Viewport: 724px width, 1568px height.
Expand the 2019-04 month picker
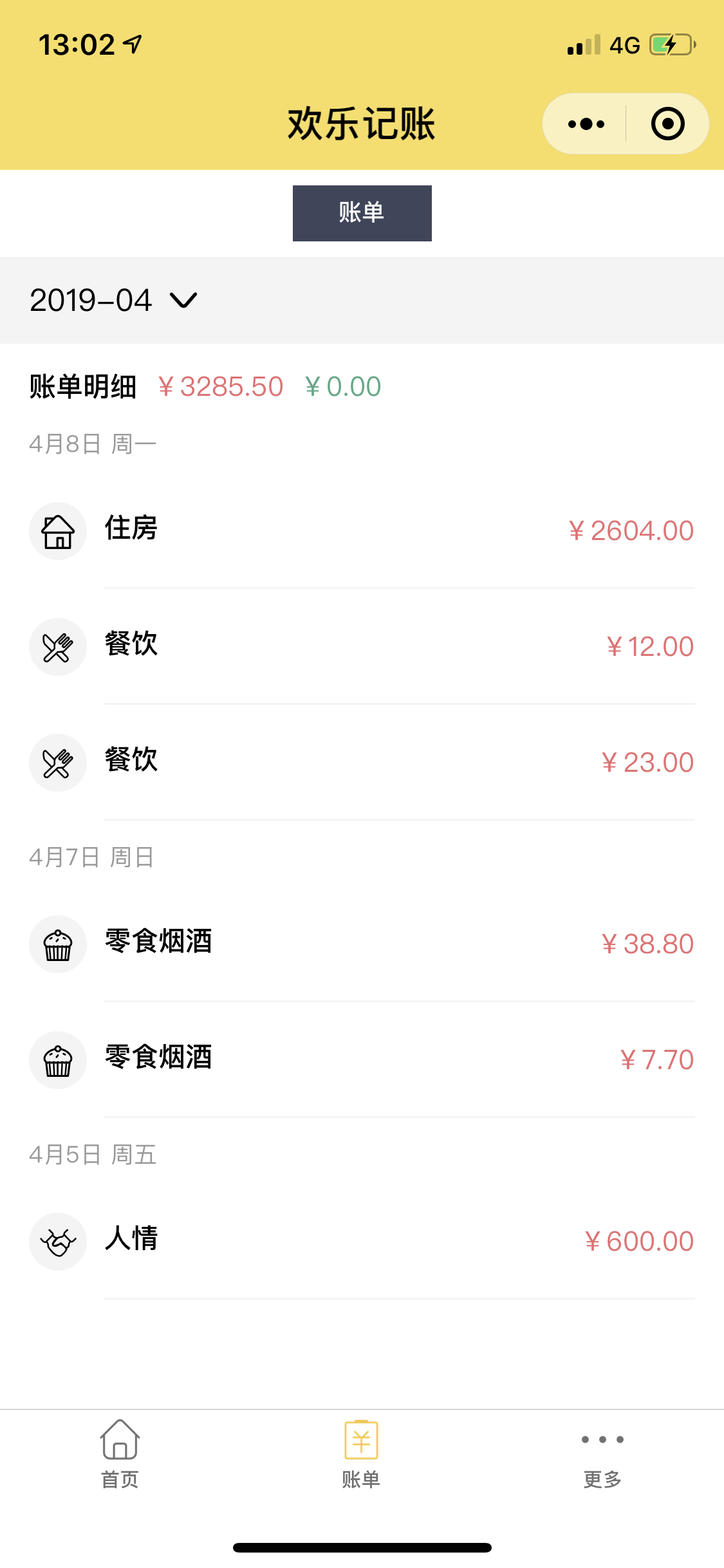(x=113, y=300)
